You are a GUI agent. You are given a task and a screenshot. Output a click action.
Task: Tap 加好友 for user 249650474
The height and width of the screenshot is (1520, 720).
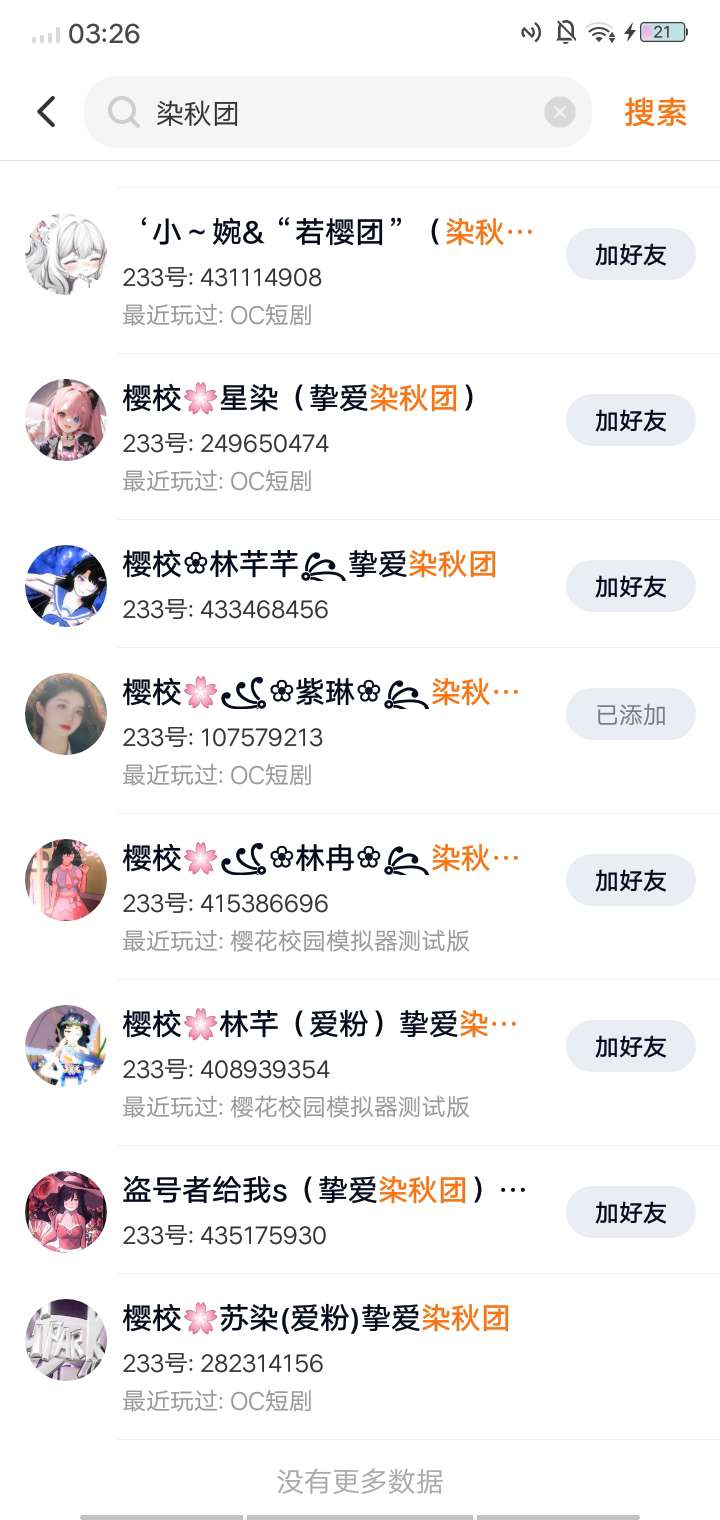click(x=630, y=421)
